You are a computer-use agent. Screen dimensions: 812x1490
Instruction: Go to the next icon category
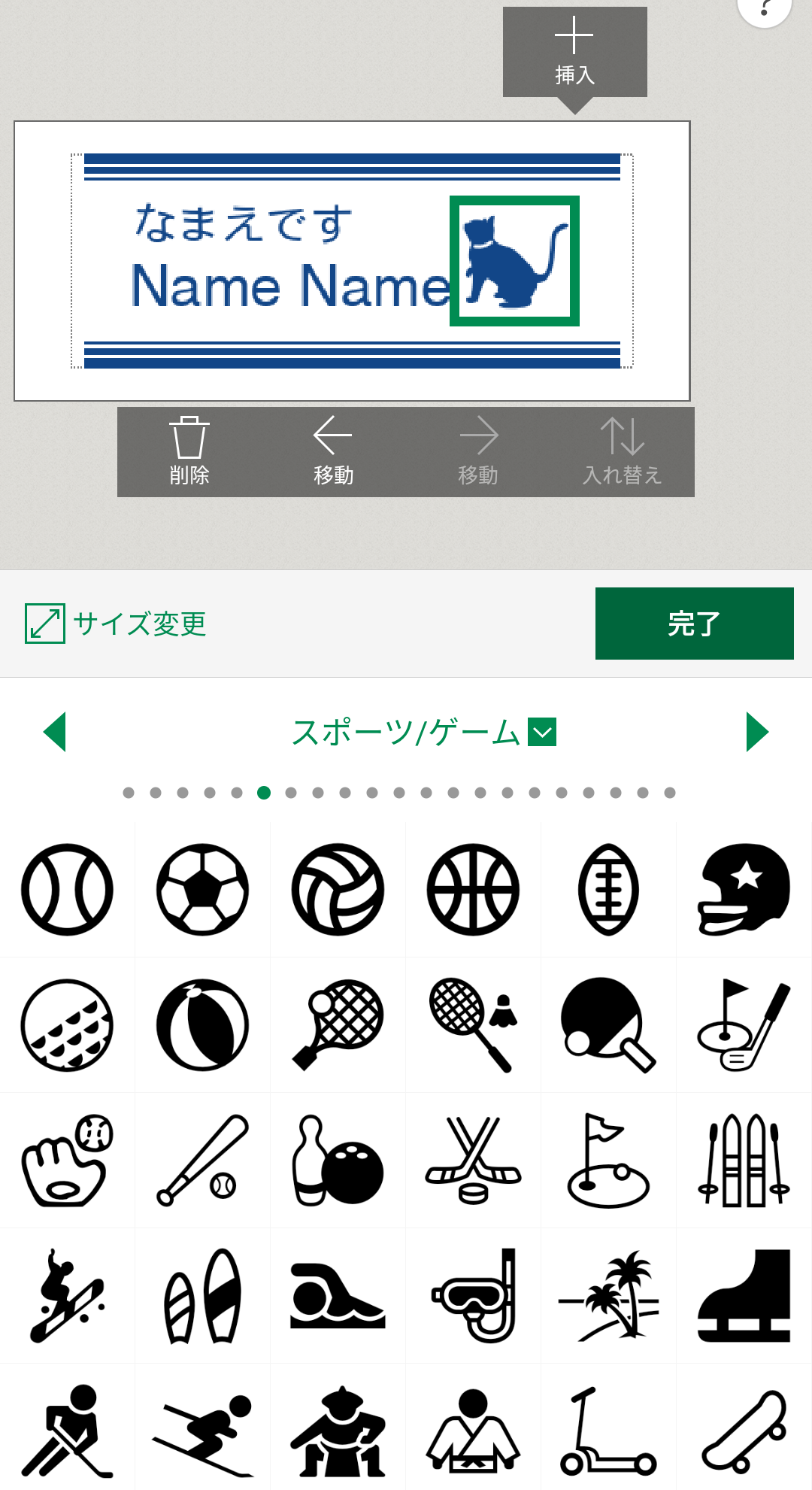point(756,732)
